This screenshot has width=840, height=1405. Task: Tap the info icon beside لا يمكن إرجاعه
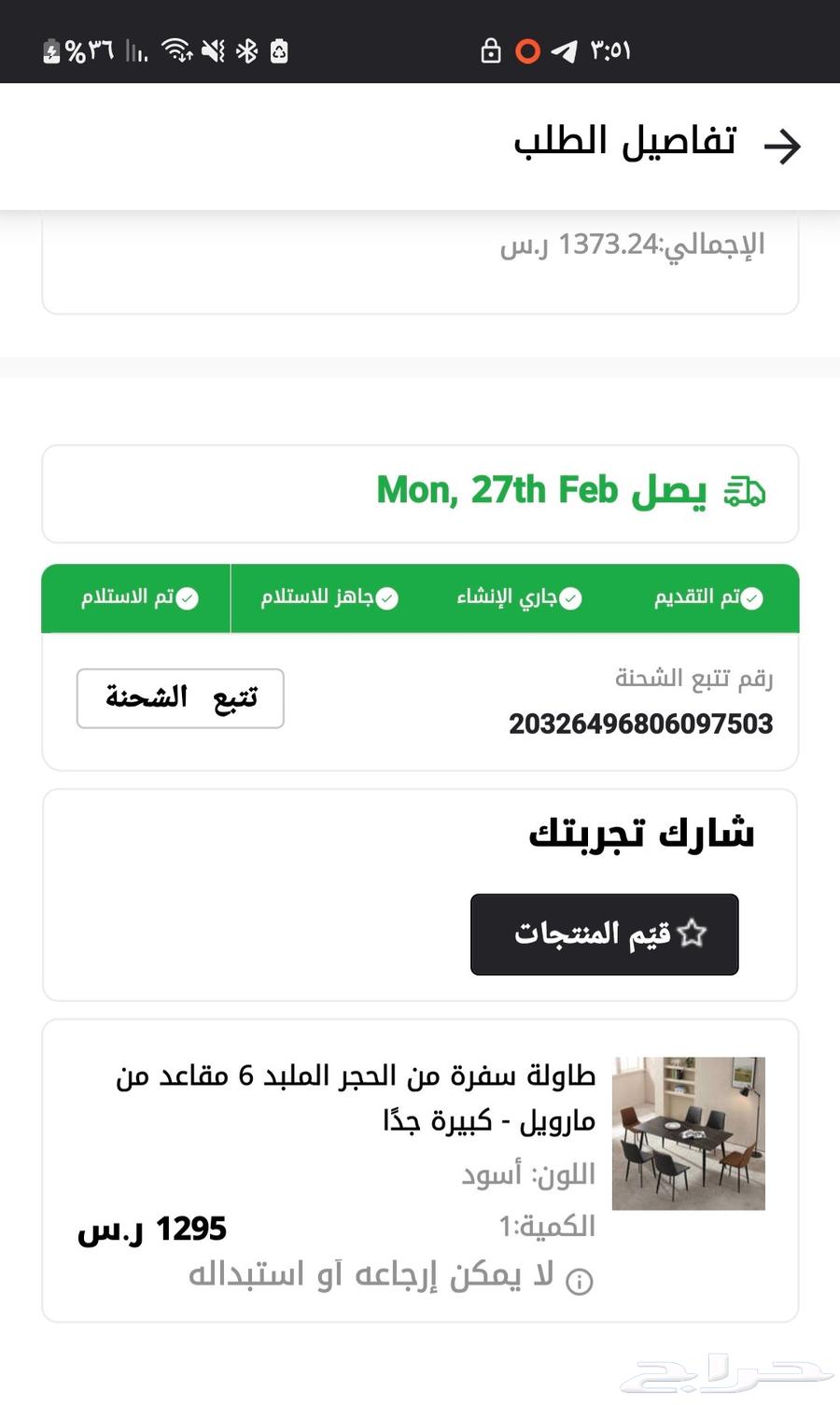580,1282
